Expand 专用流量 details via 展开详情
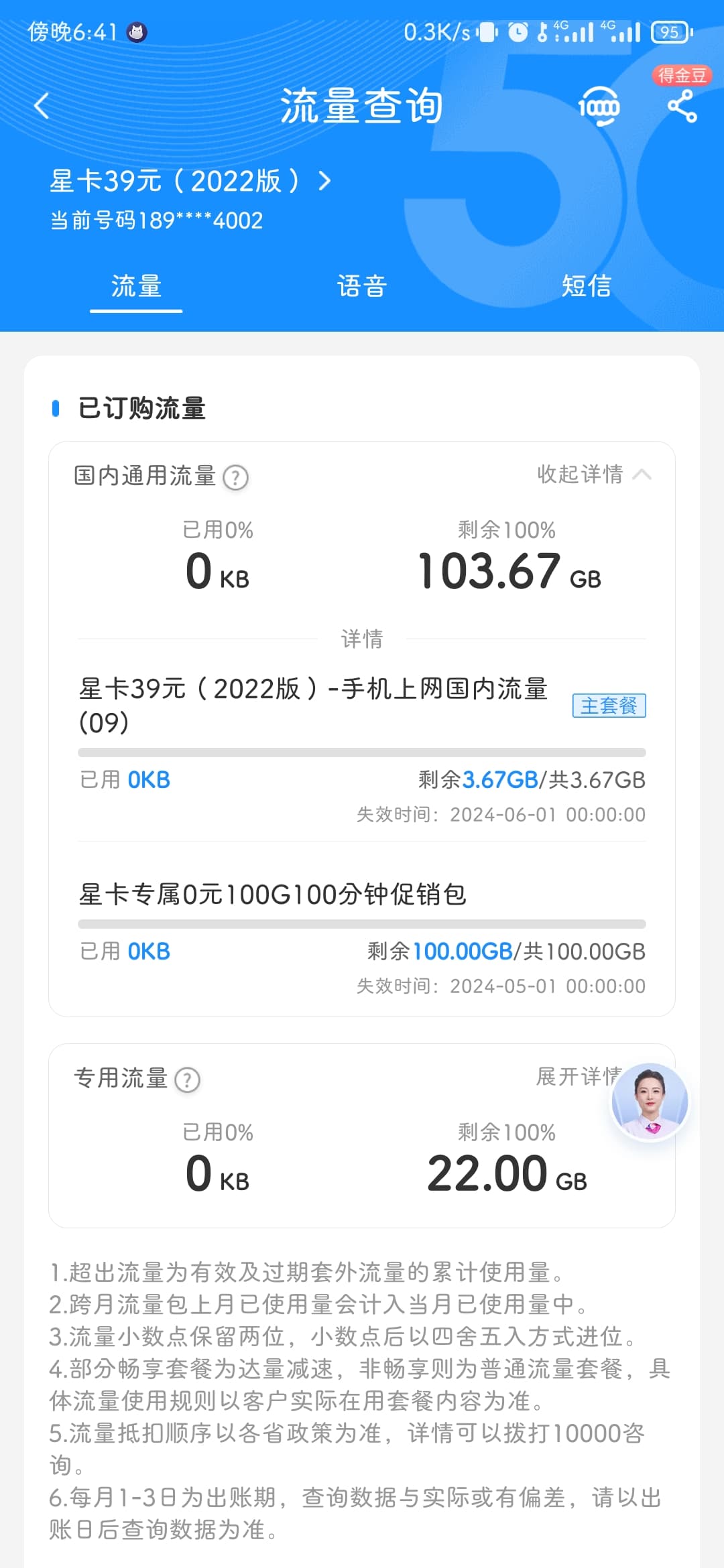 tap(581, 1077)
